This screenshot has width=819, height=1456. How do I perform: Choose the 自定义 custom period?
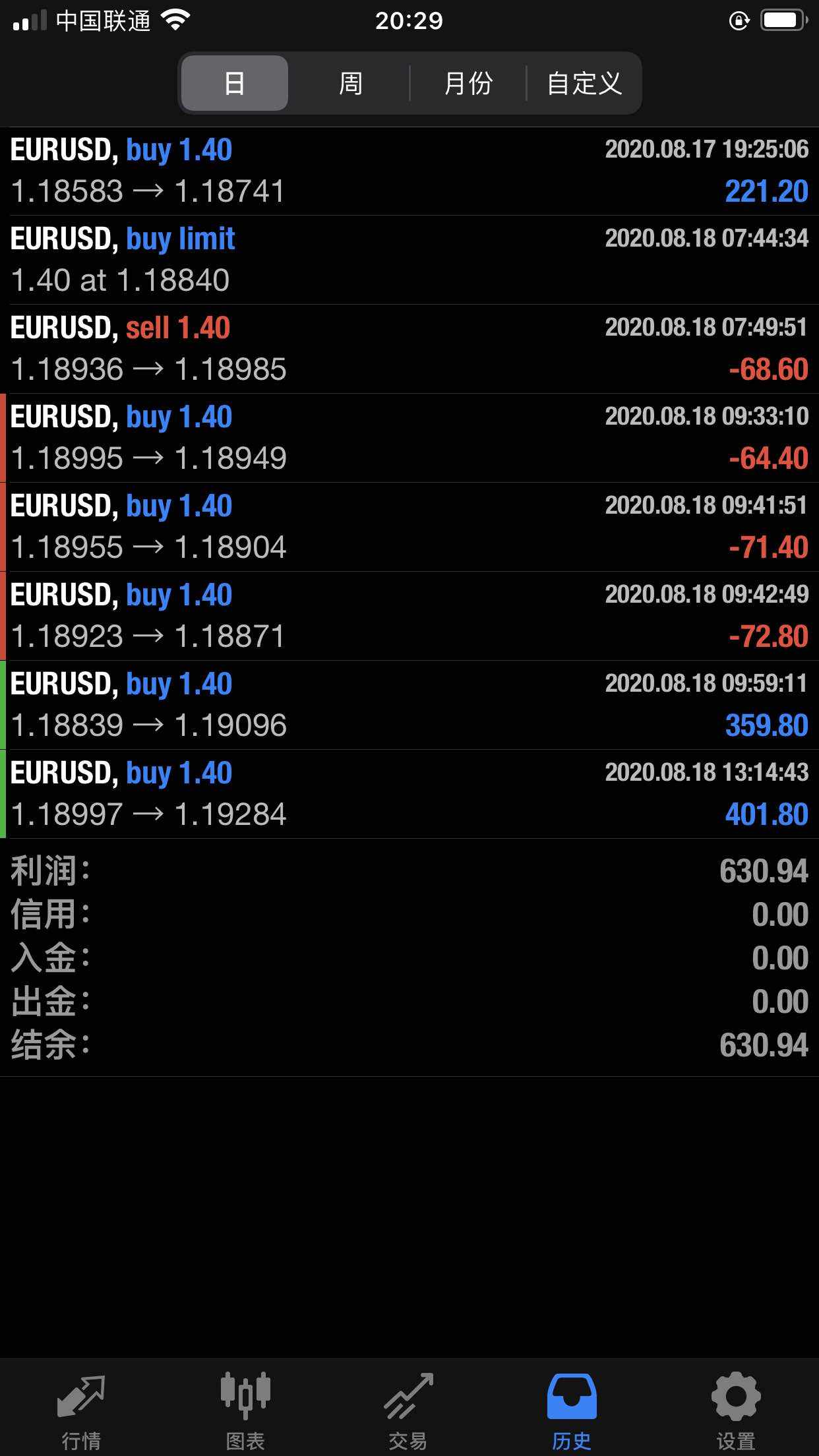(x=584, y=83)
